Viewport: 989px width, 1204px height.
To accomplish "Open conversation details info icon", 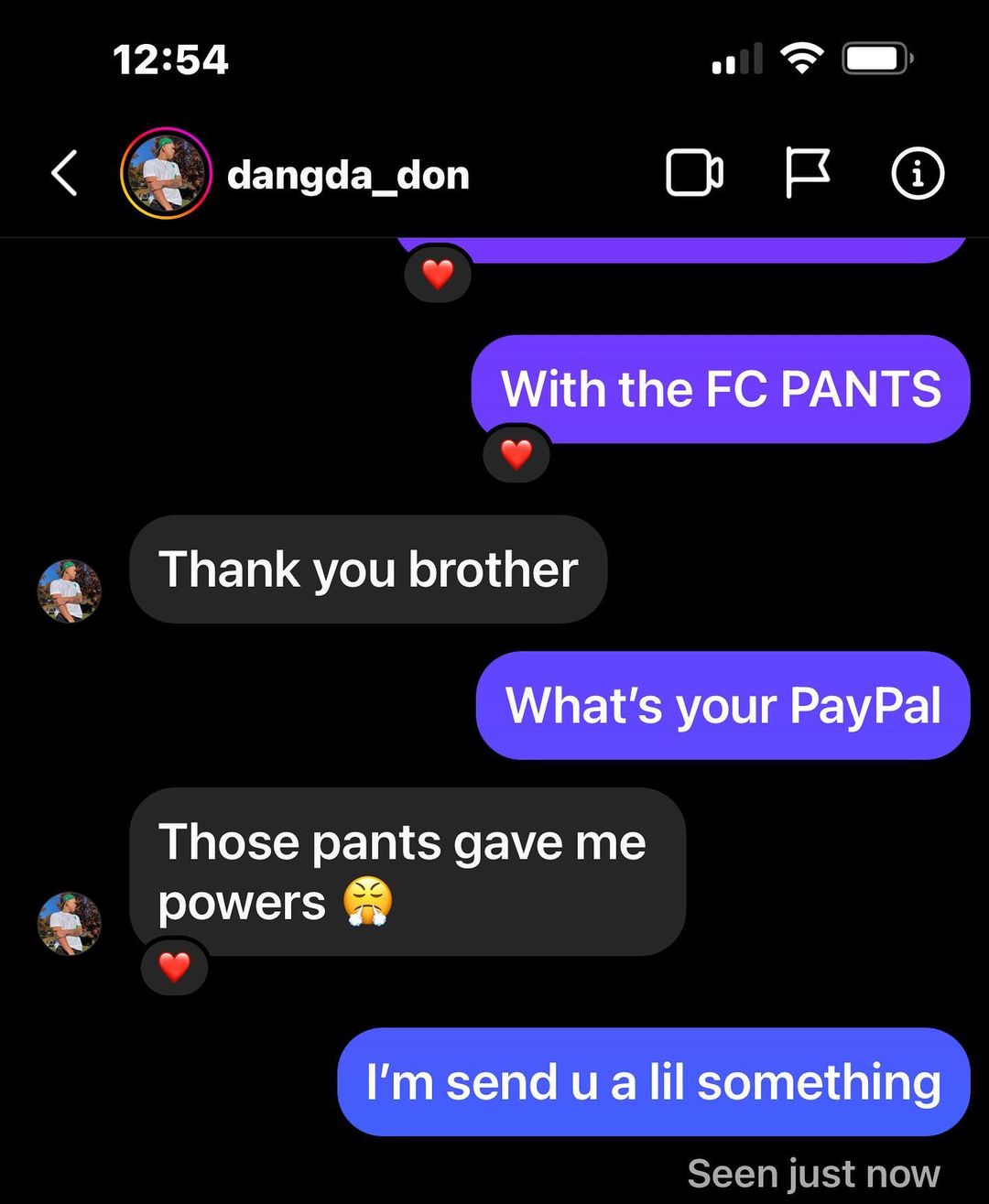I will click(917, 173).
